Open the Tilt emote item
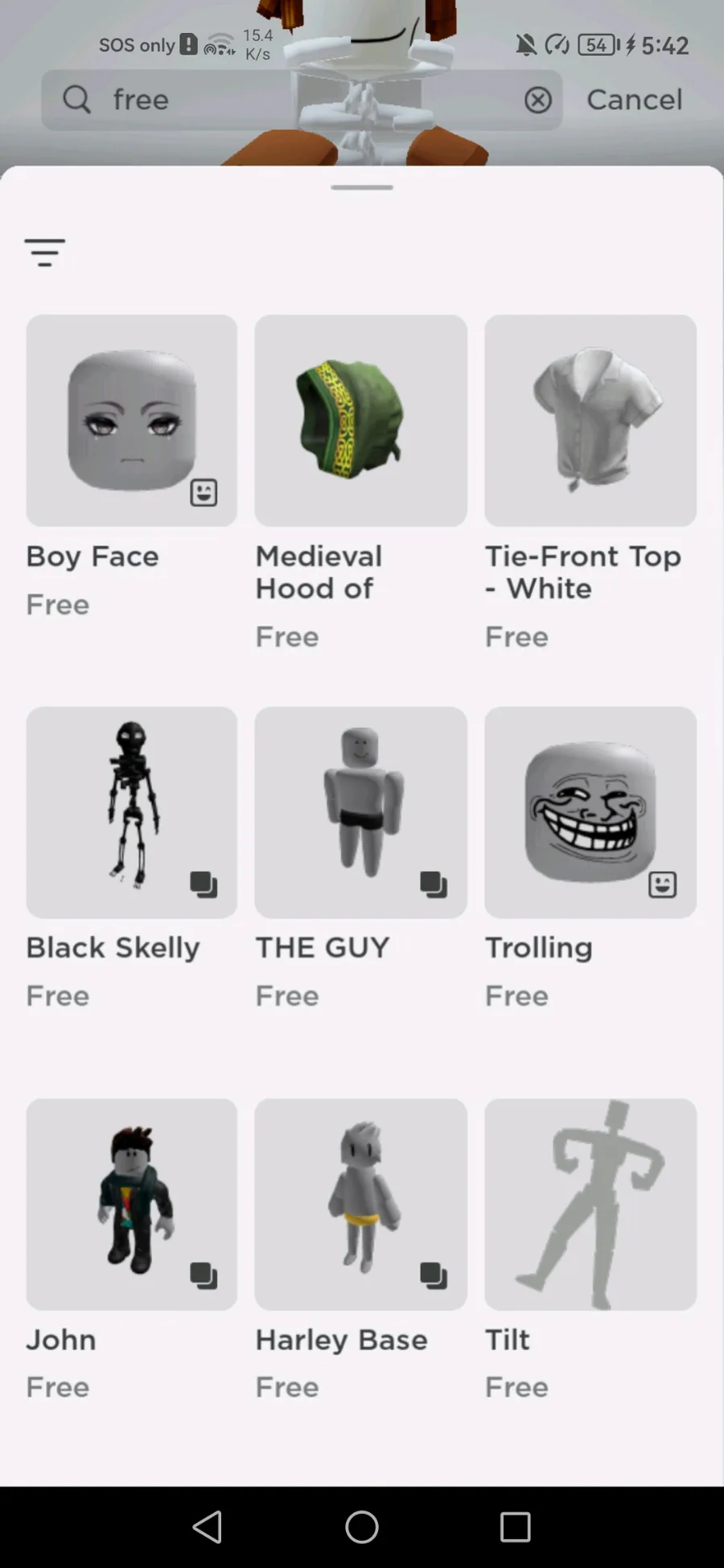The width and height of the screenshot is (724, 1568). click(x=590, y=1204)
